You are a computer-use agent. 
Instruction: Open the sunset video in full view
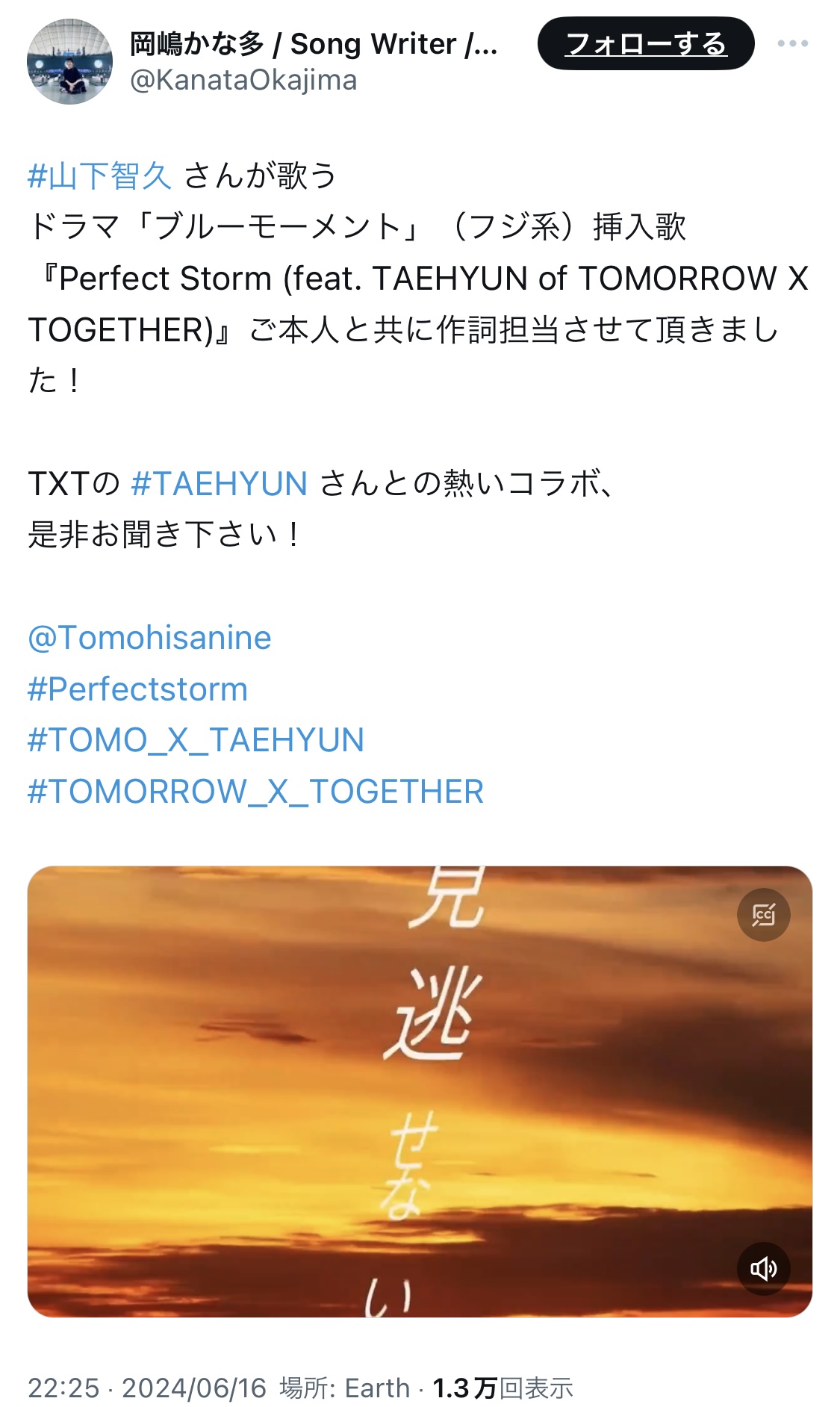pyautogui.click(x=420, y=1092)
